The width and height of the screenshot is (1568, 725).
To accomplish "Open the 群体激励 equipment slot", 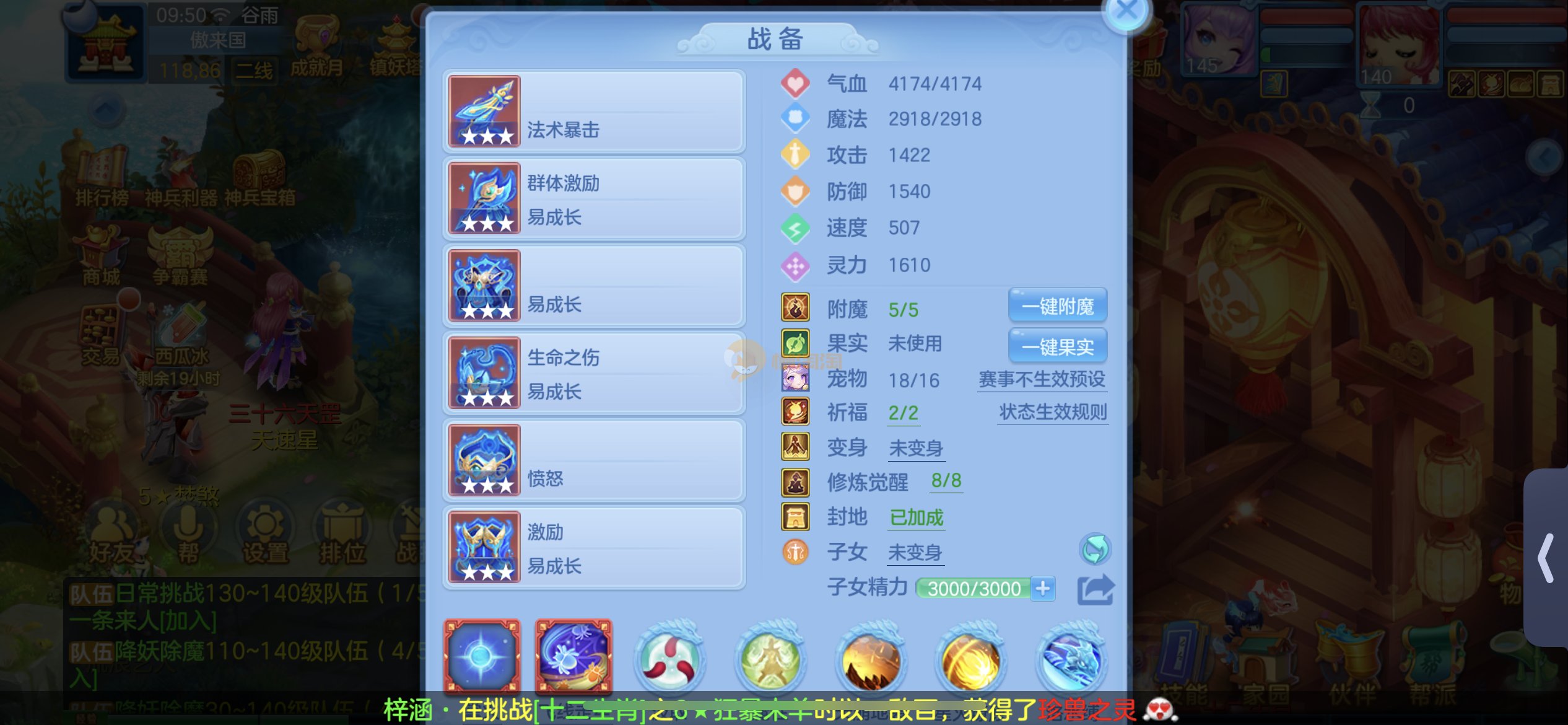I will click(x=593, y=198).
